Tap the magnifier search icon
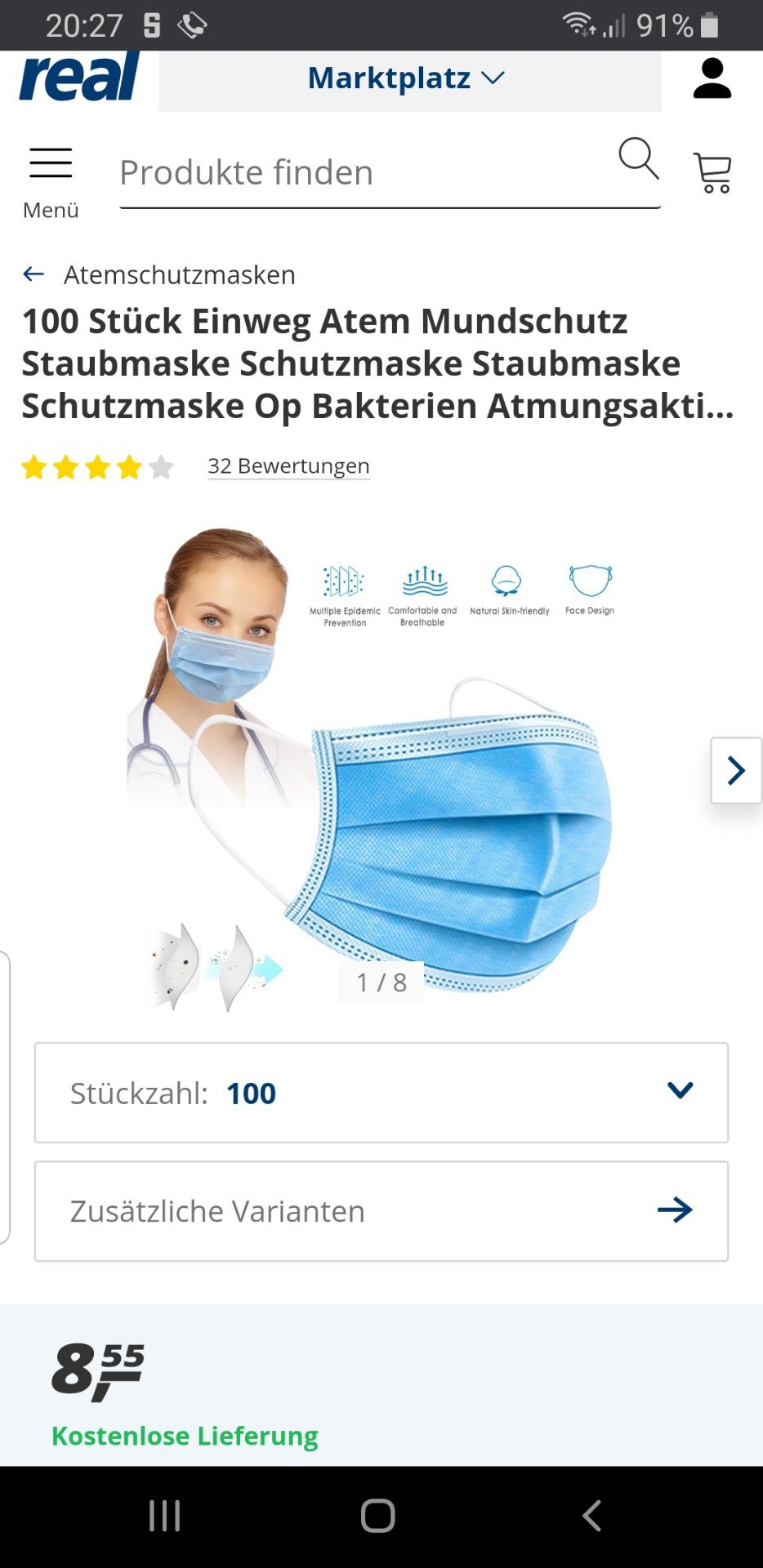This screenshot has height=1568, width=763. pos(638,158)
